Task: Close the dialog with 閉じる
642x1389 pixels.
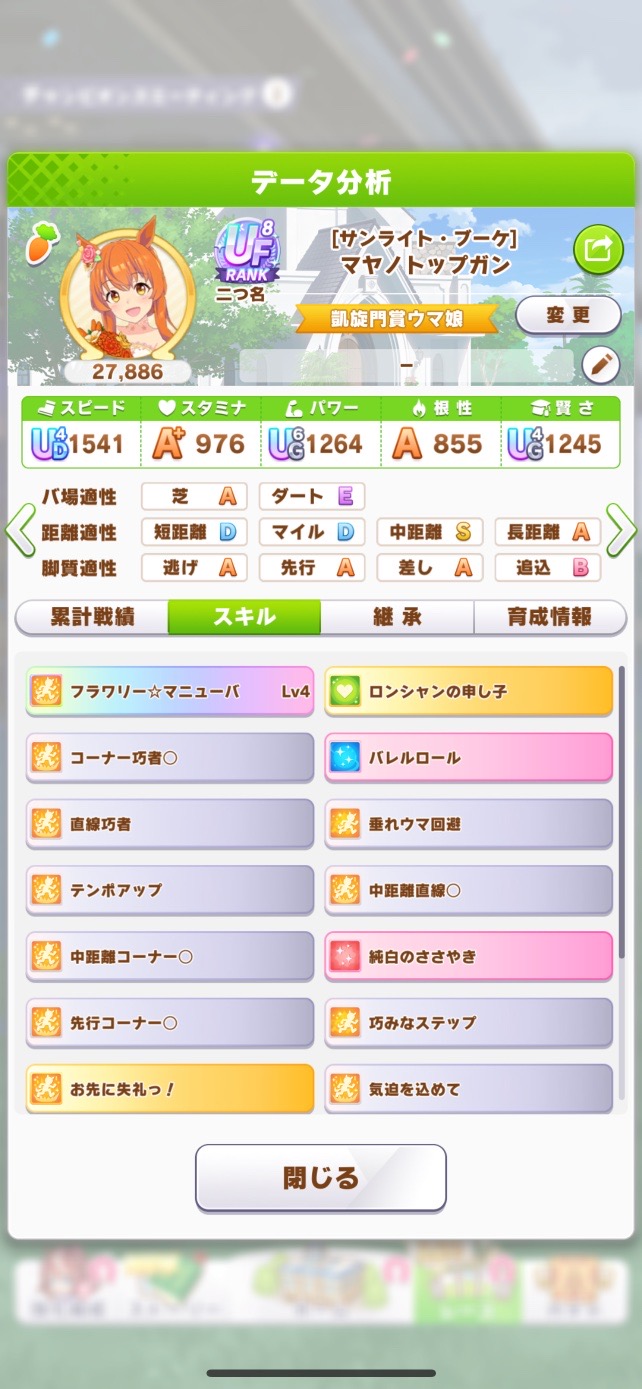Action: [320, 1177]
